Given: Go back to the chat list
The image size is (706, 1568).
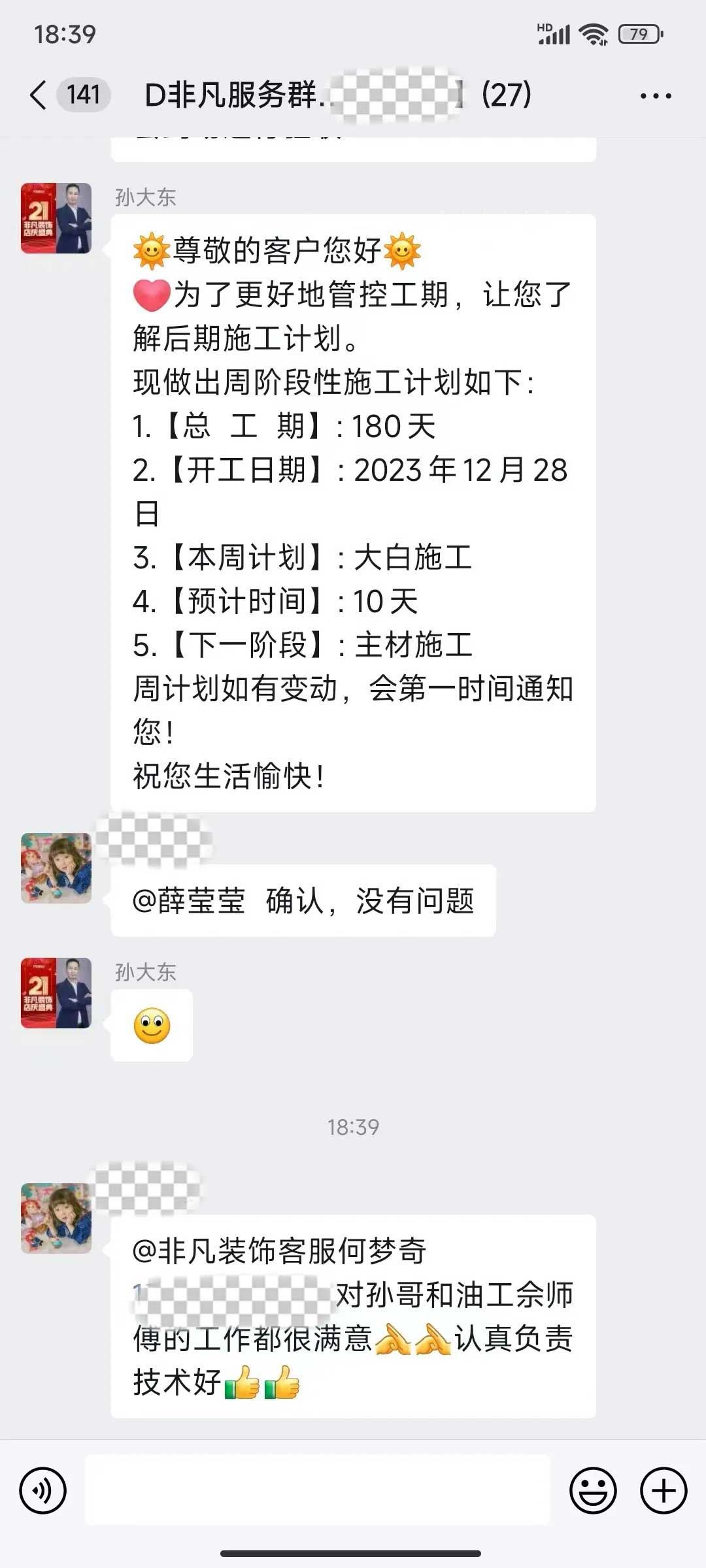Looking at the screenshot, I should [39, 95].
